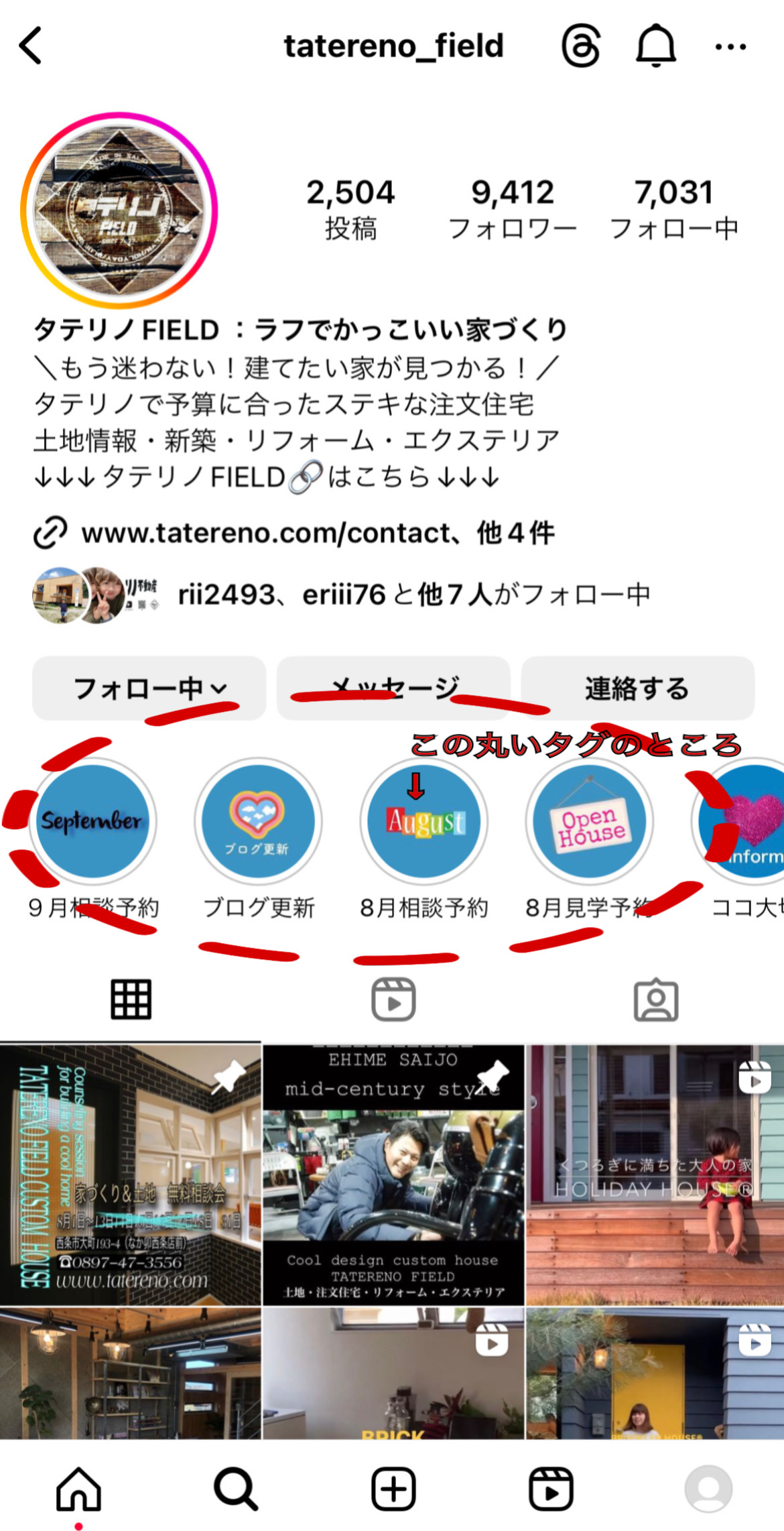Tap the メッセージ button

pos(393,688)
